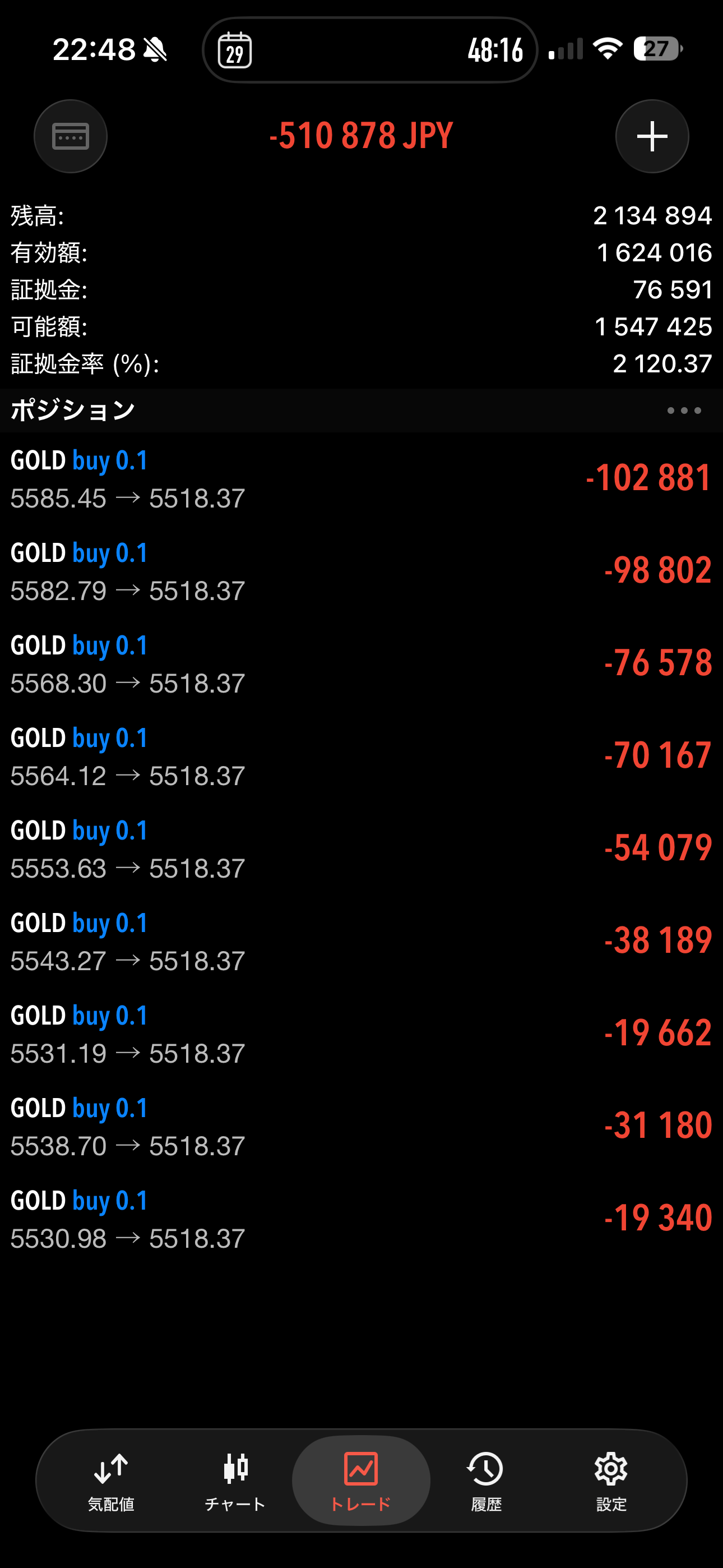
Task: Go to the 履歴 history tab
Action: (x=486, y=1482)
